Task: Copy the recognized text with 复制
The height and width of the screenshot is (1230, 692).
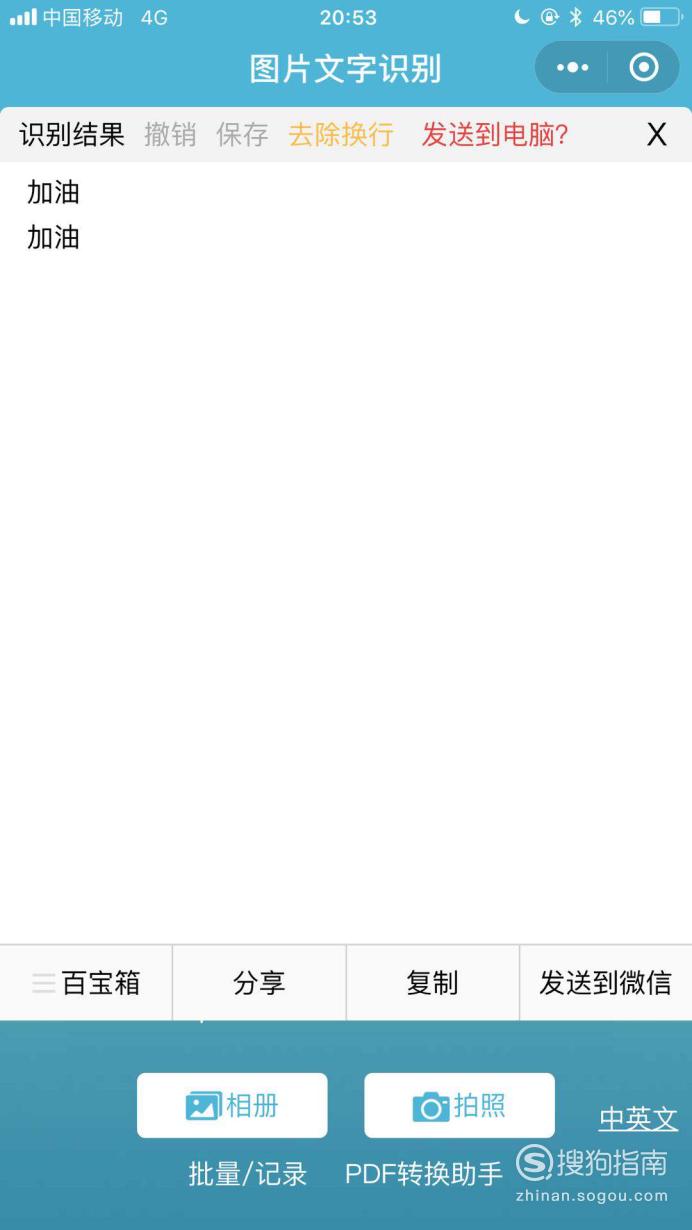Action: click(432, 983)
